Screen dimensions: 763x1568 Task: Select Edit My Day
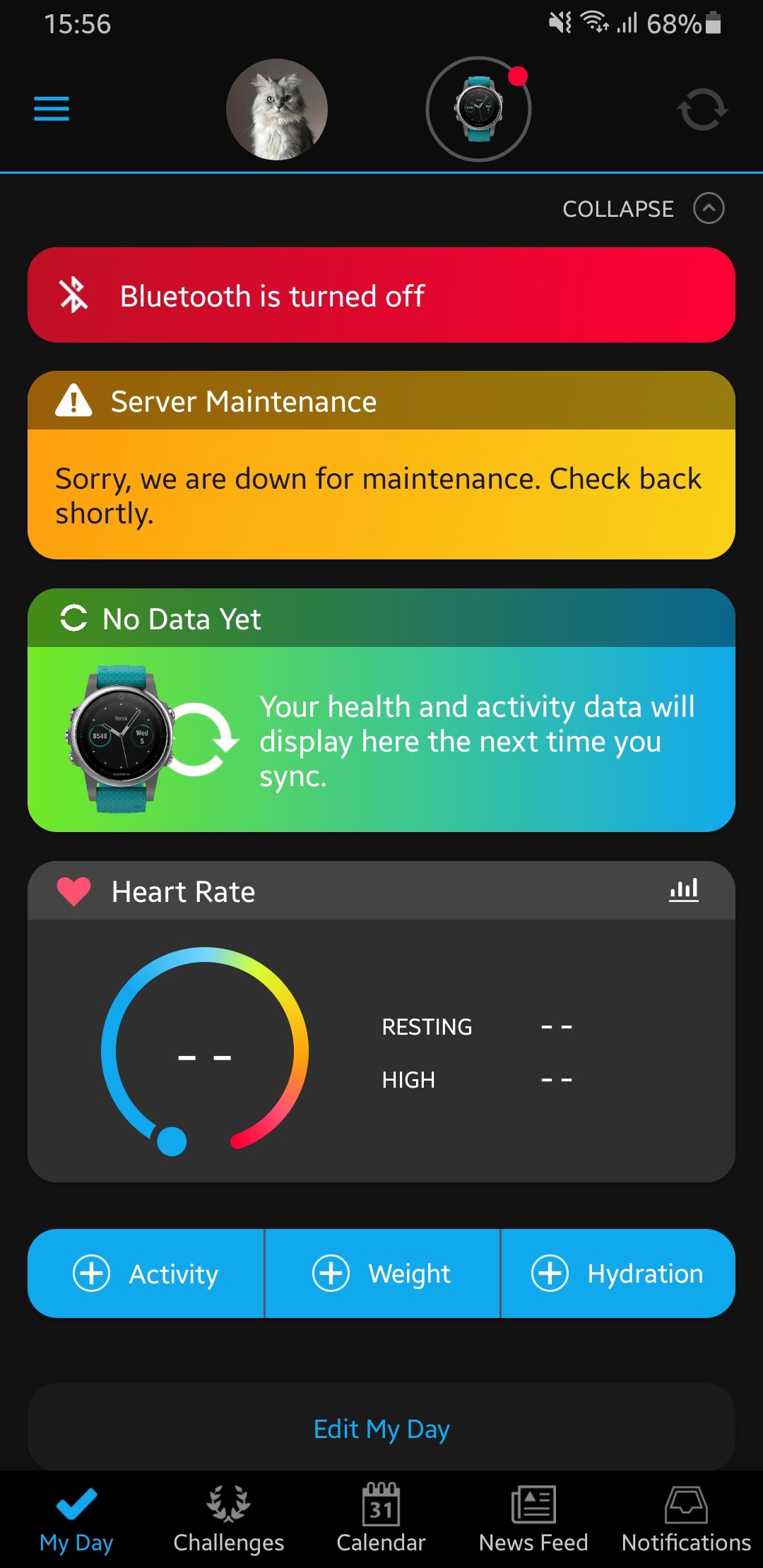pyautogui.click(x=381, y=1429)
